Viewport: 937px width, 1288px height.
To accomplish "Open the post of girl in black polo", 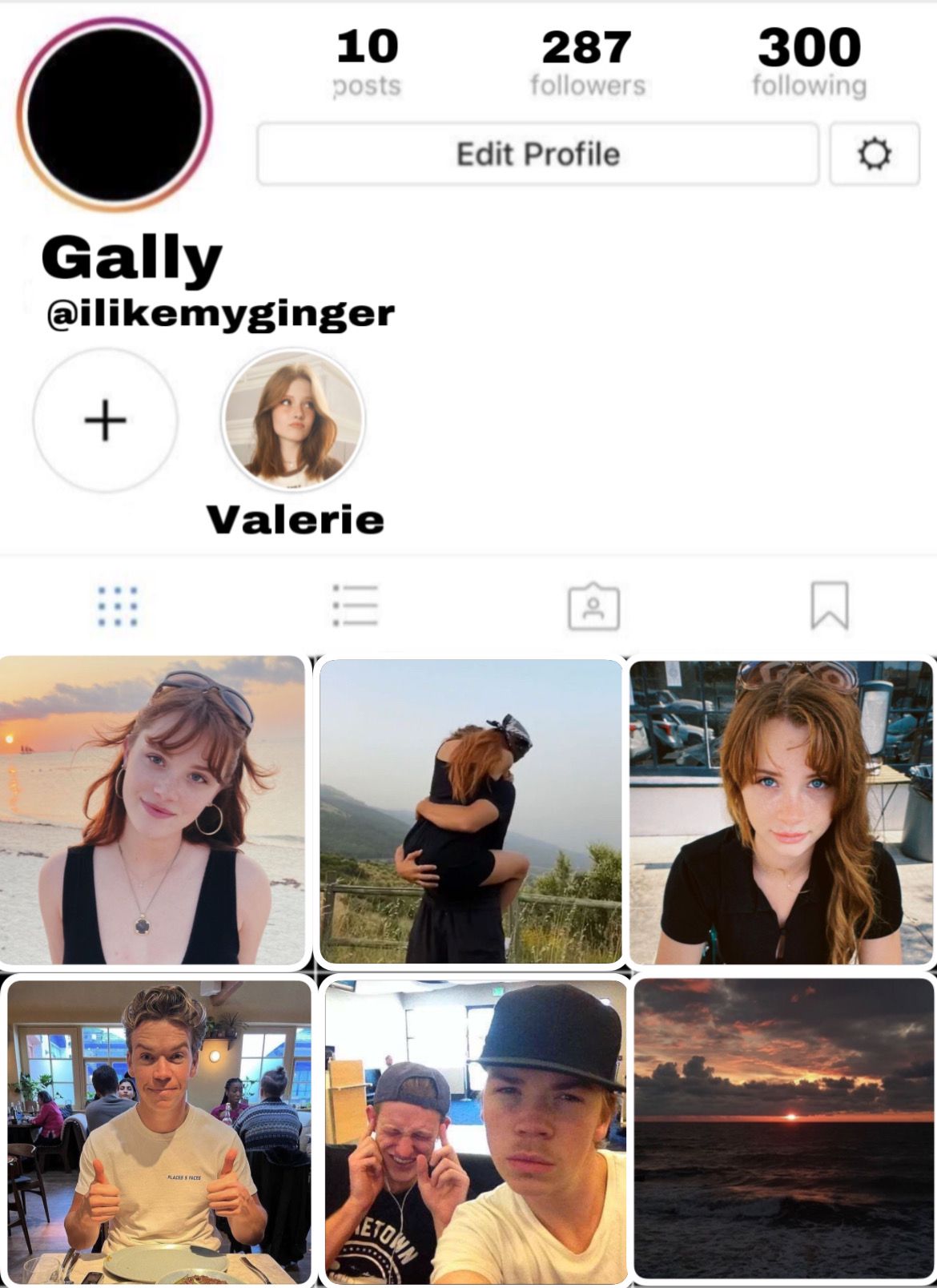I will click(x=782, y=811).
